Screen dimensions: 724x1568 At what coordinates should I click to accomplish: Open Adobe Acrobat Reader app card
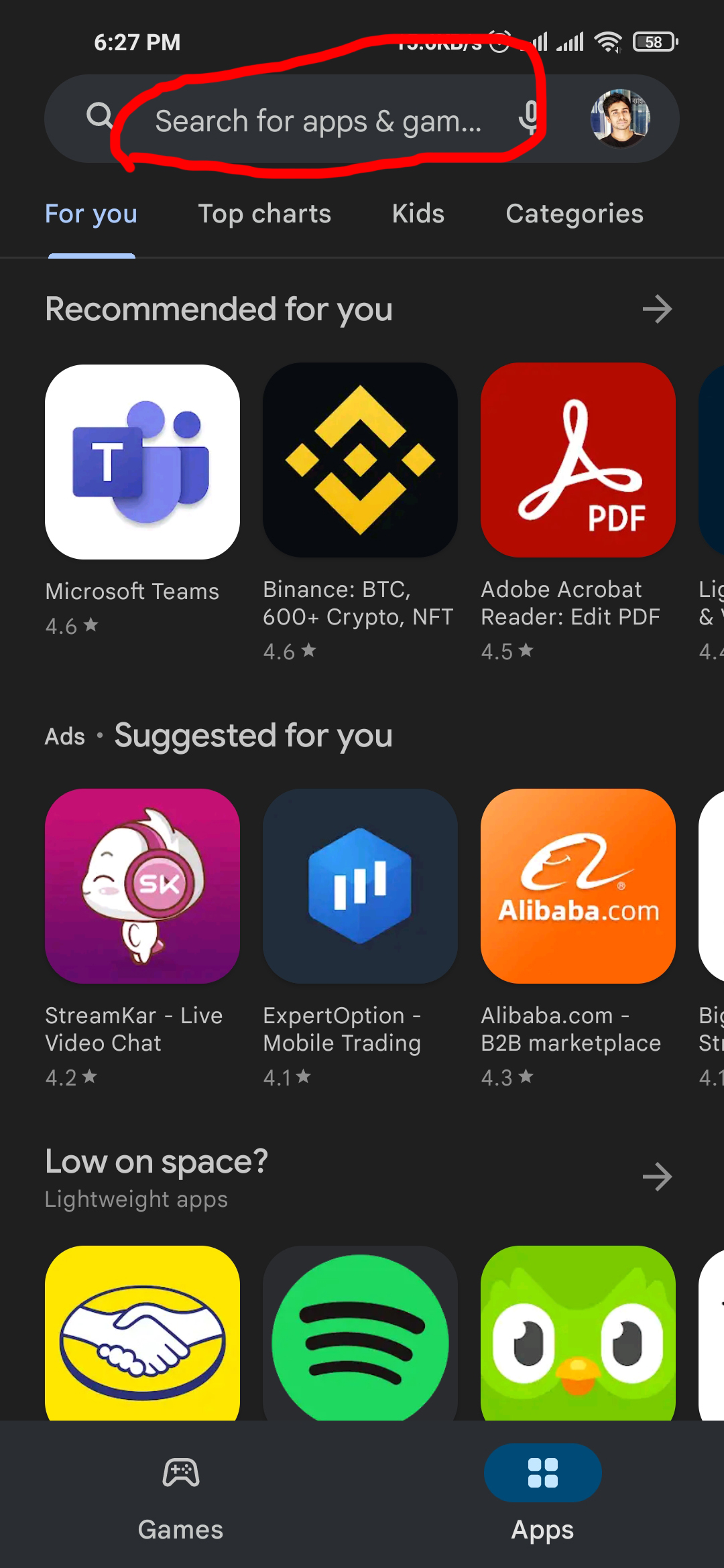pos(578,460)
